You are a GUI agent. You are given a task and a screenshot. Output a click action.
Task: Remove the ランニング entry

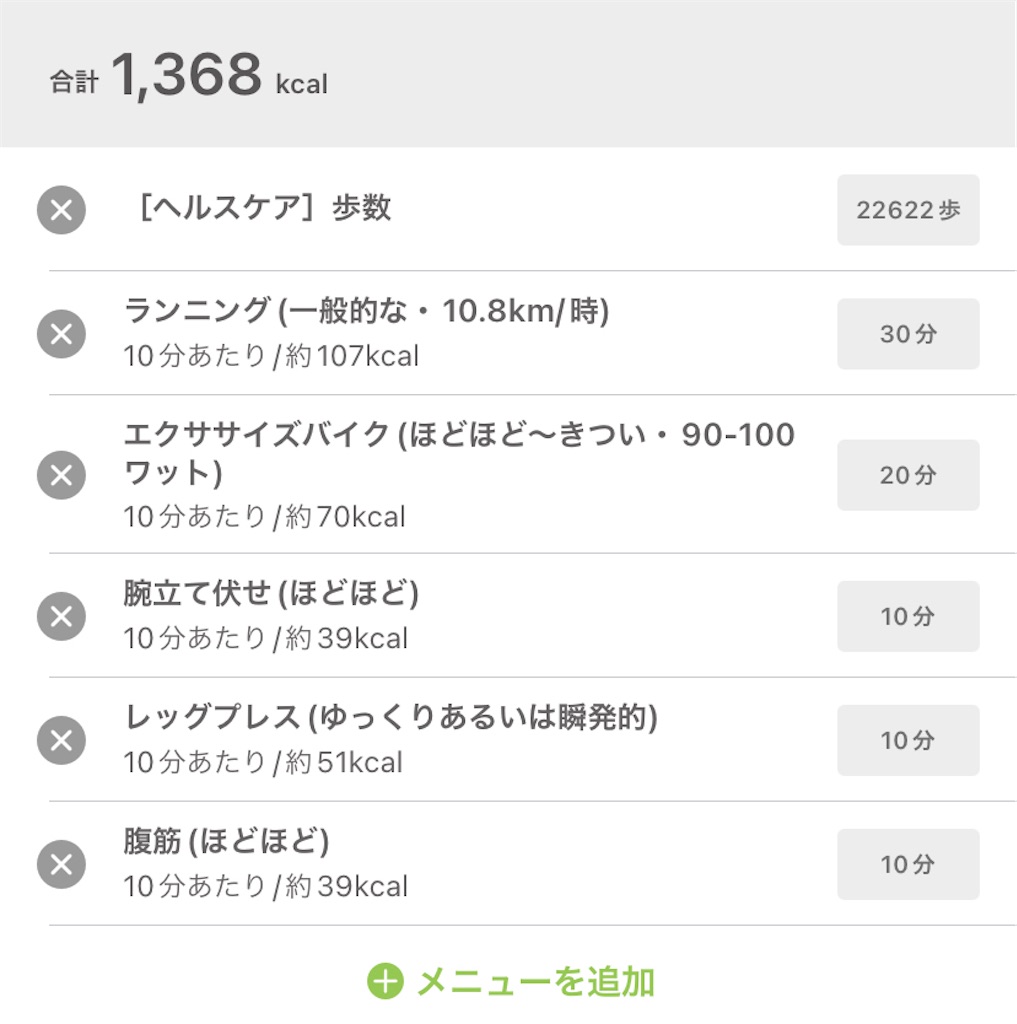pos(61,334)
